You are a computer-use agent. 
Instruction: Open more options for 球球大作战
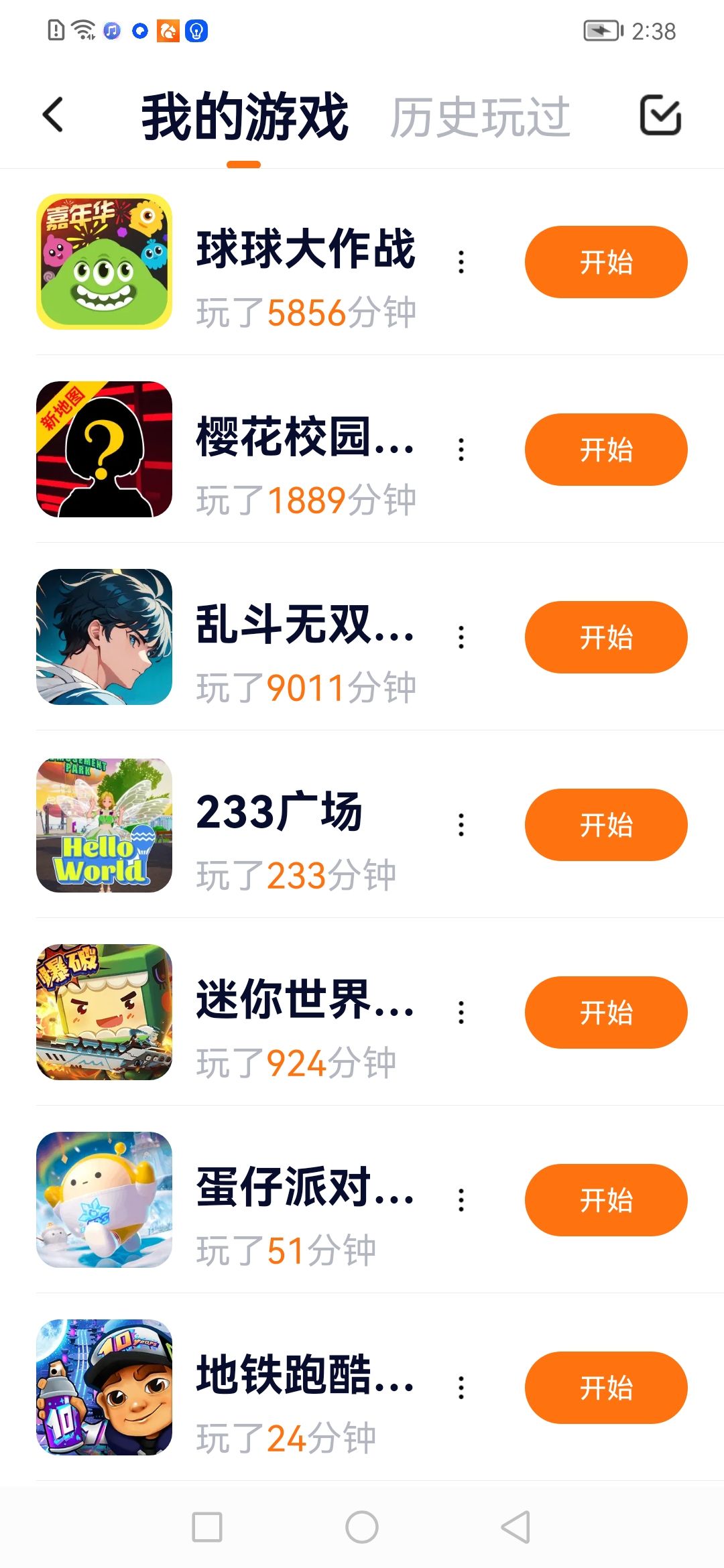(461, 262)
